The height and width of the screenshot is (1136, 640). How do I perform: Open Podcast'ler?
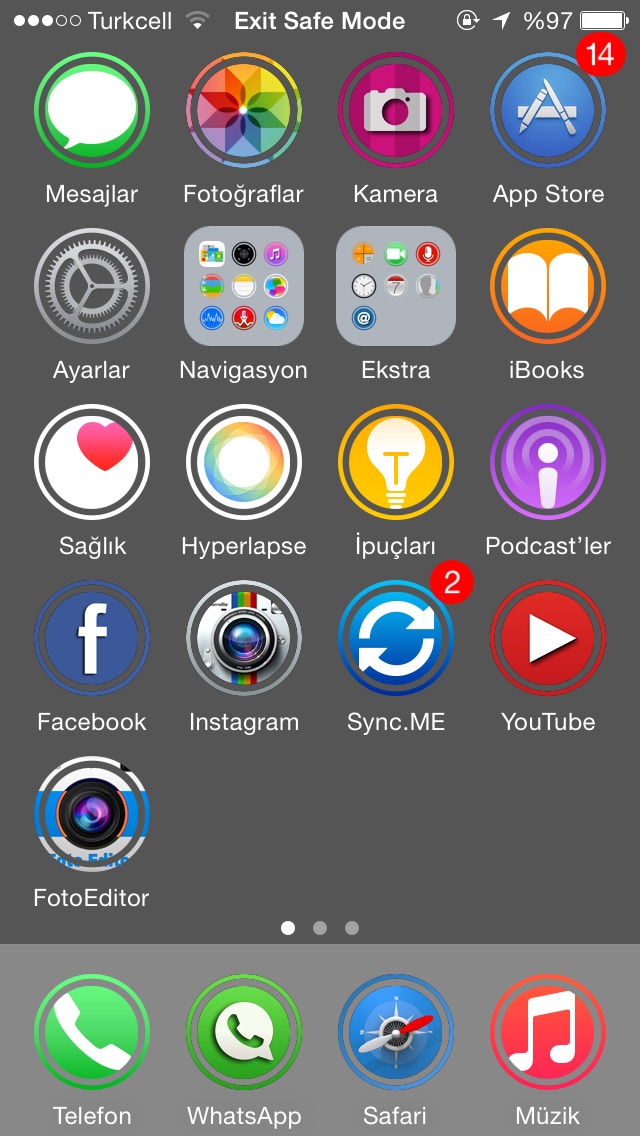(x=548, y=462)
